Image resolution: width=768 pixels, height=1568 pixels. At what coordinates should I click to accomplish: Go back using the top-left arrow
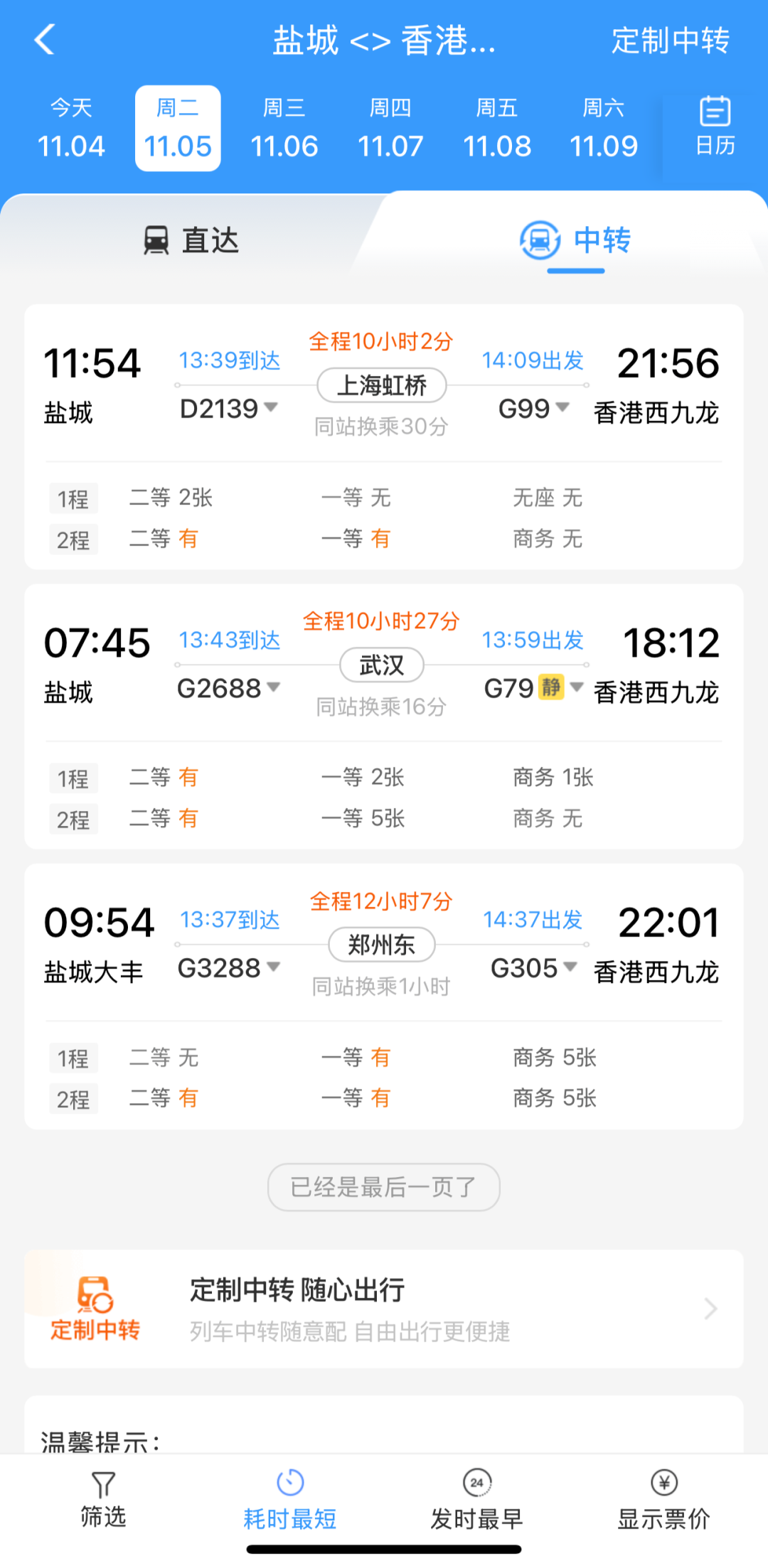(45, 40)
